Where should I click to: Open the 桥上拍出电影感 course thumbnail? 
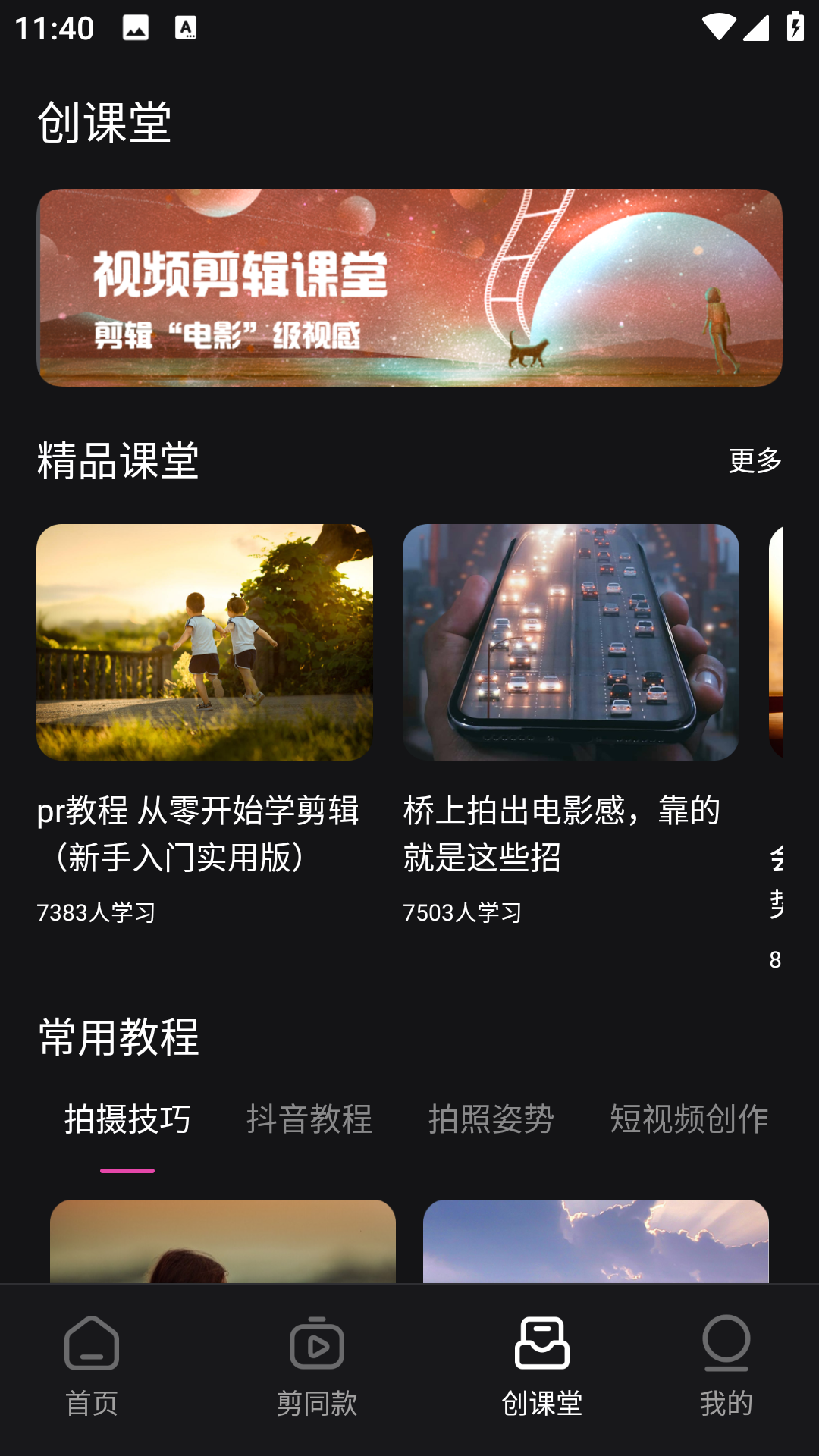coord(571,645)
